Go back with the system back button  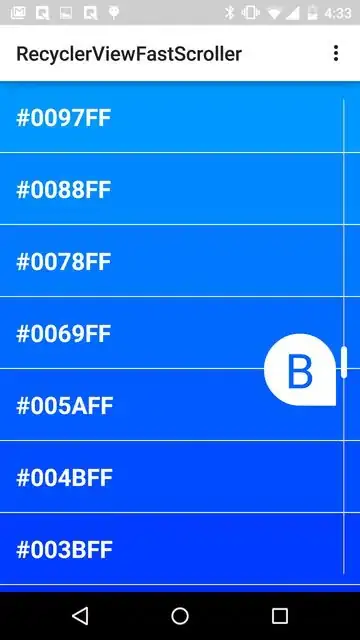click(80, 616)
